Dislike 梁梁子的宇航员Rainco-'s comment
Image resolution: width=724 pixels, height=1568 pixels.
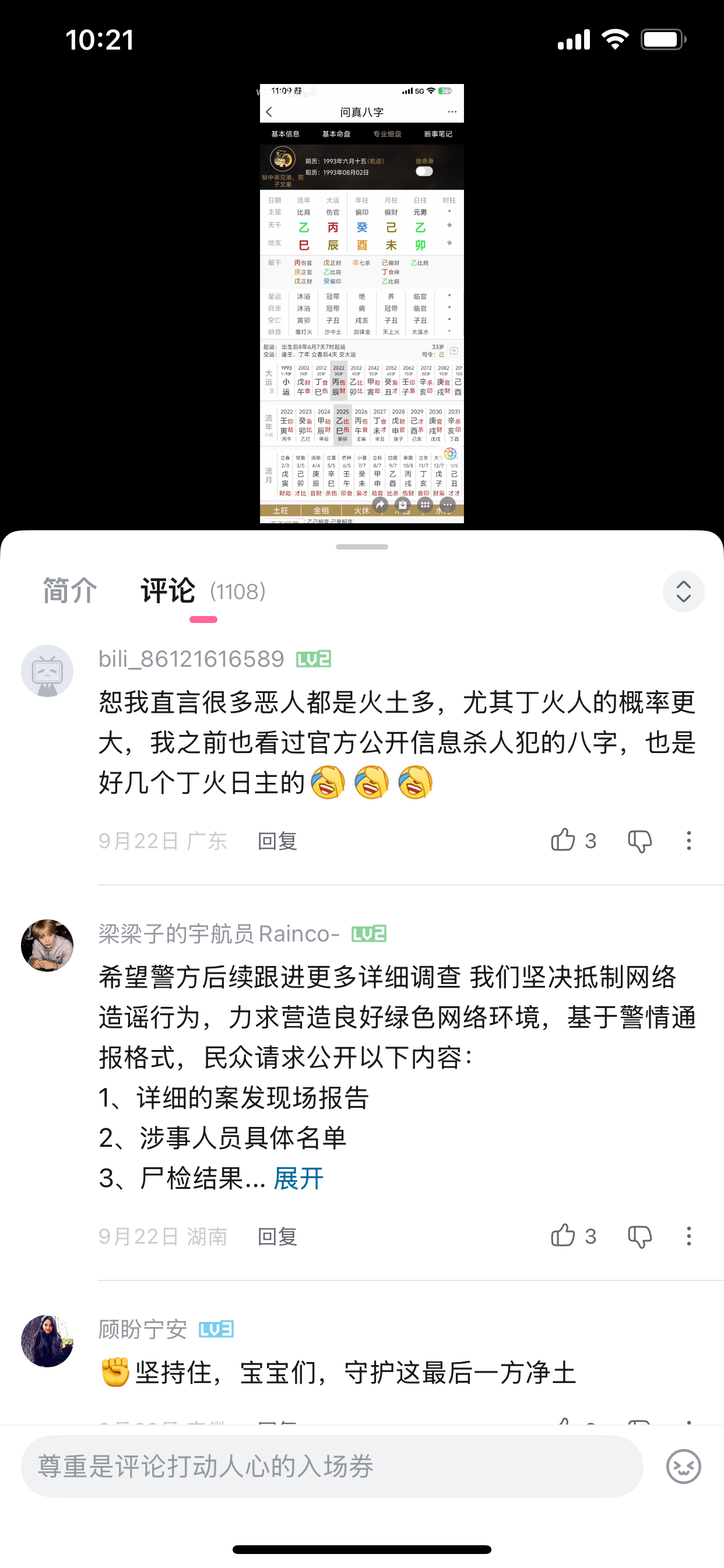tap(639, 1236)
